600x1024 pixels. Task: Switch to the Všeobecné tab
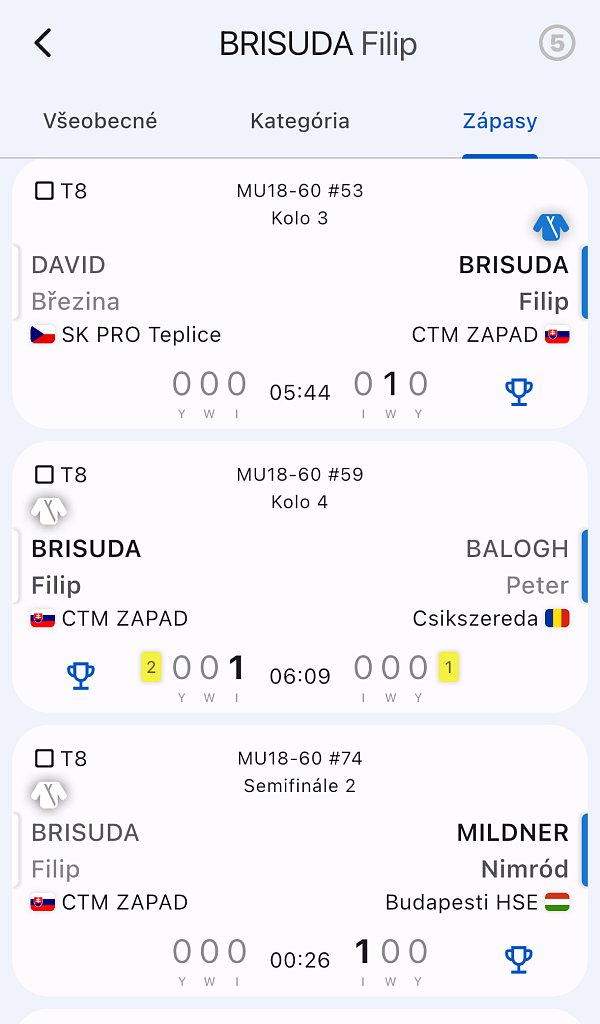click(100, 121)
